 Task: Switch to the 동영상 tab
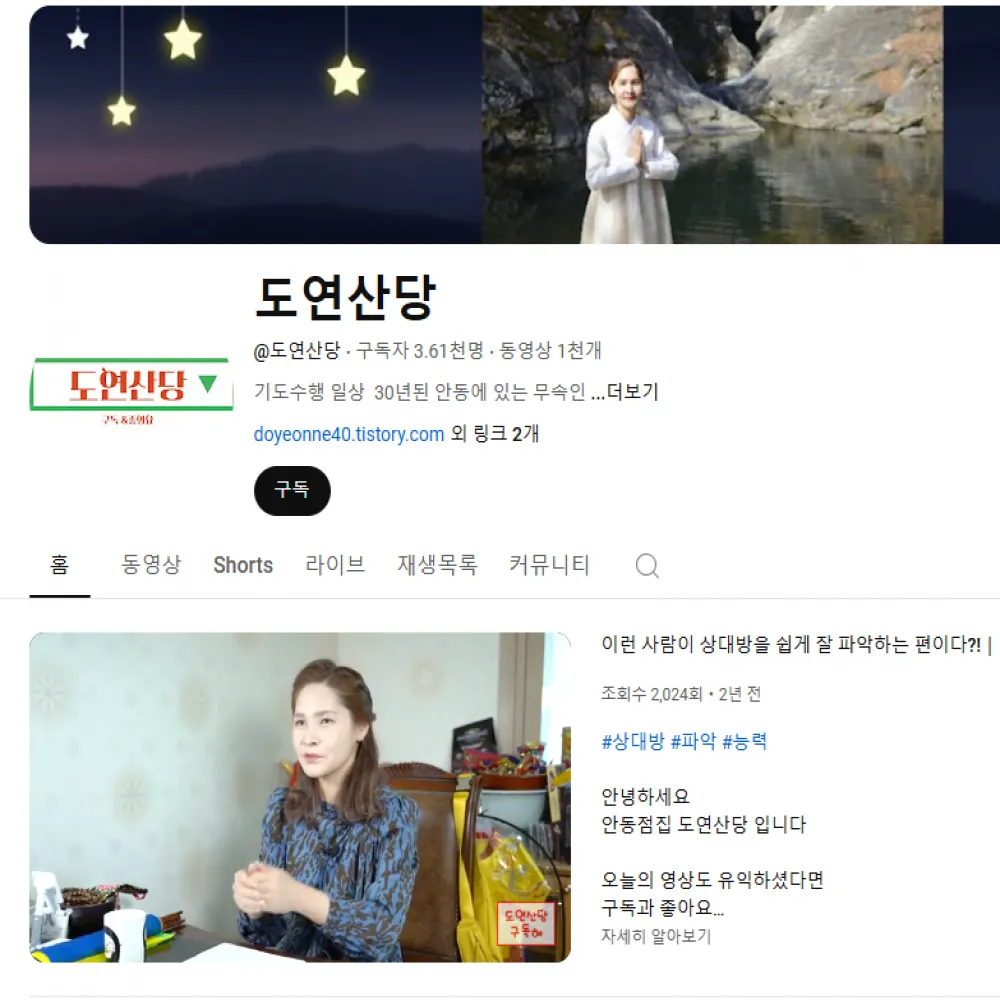pyautogui.click(x=151, y=565)
